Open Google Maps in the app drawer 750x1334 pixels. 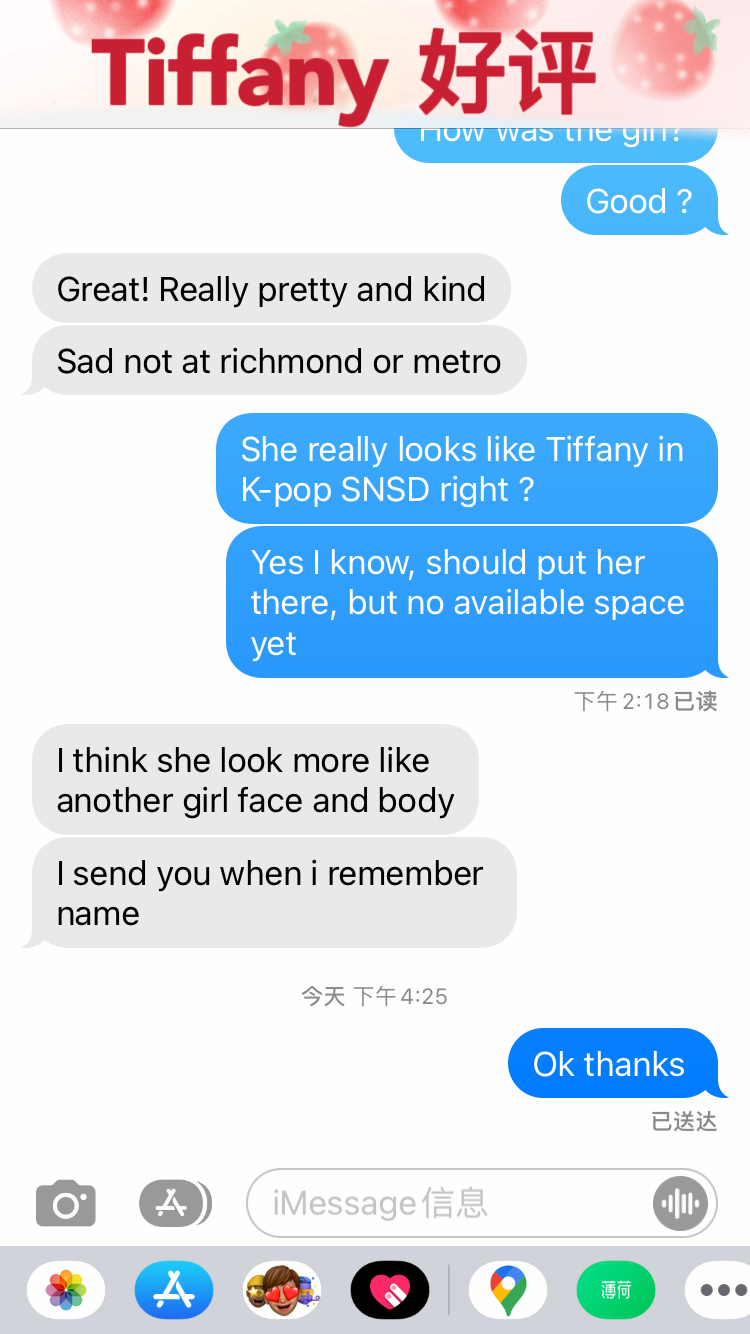[508, 1290]
